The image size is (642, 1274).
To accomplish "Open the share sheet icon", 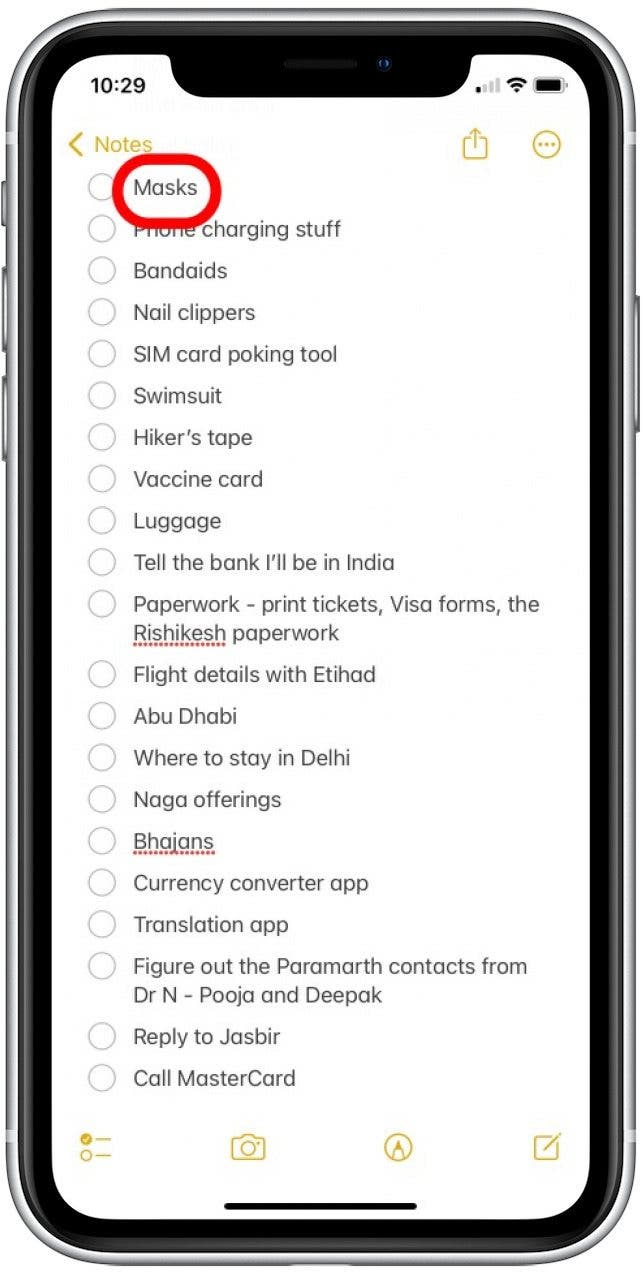I will click(x=475, y=145).
